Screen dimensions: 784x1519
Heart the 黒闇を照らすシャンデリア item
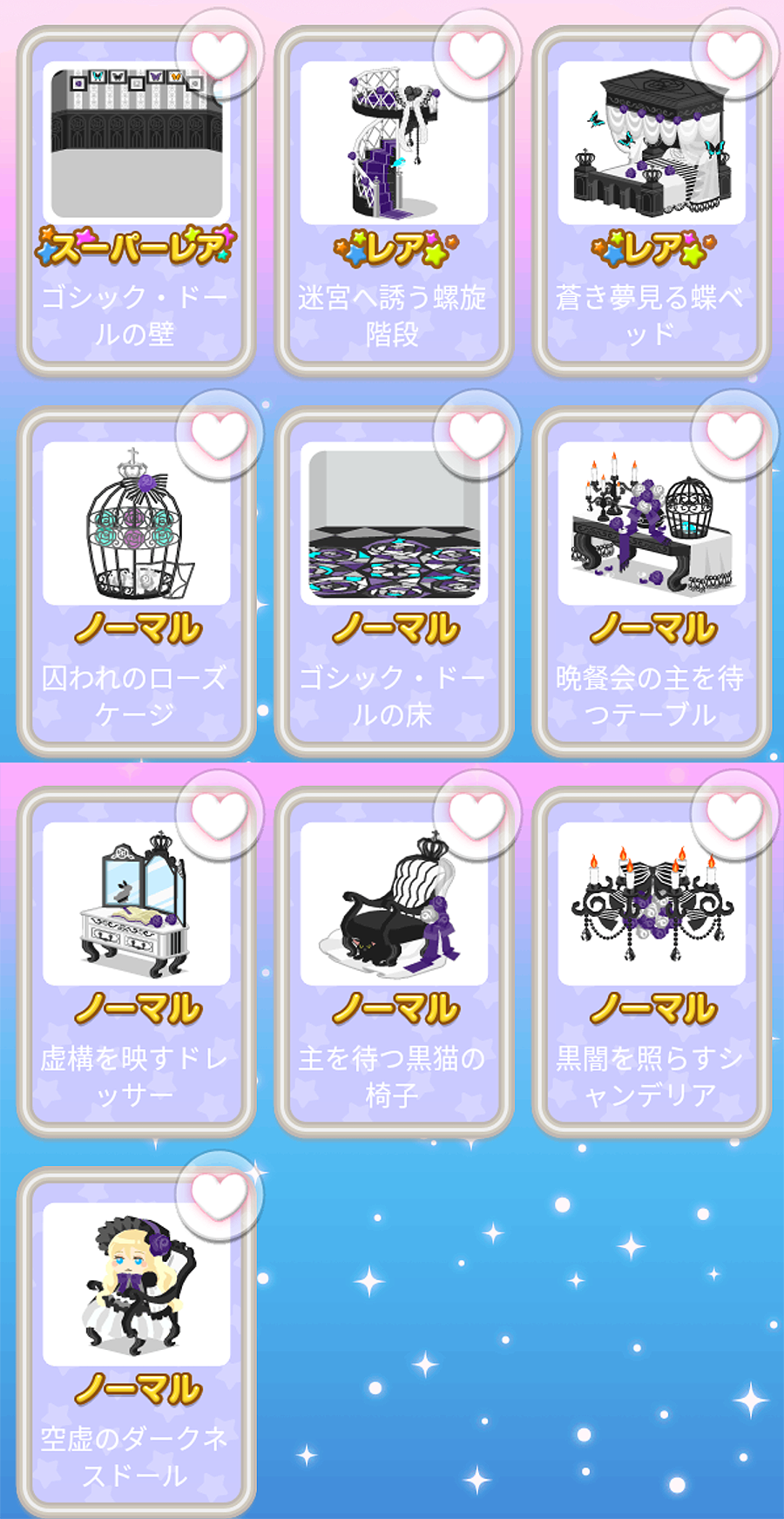pyautogui.click(x=734, y=814)
